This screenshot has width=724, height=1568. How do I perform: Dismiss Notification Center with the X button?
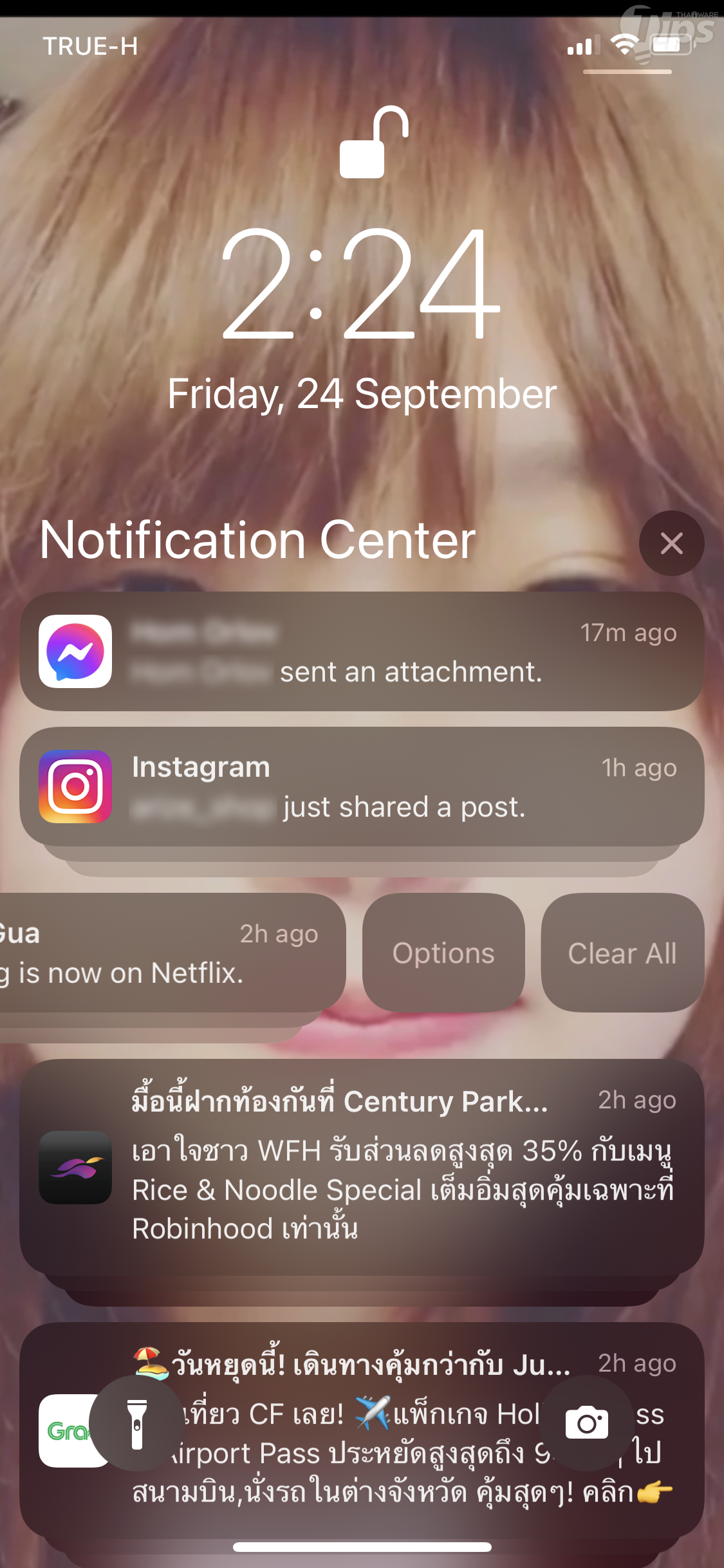click(671, 543)
